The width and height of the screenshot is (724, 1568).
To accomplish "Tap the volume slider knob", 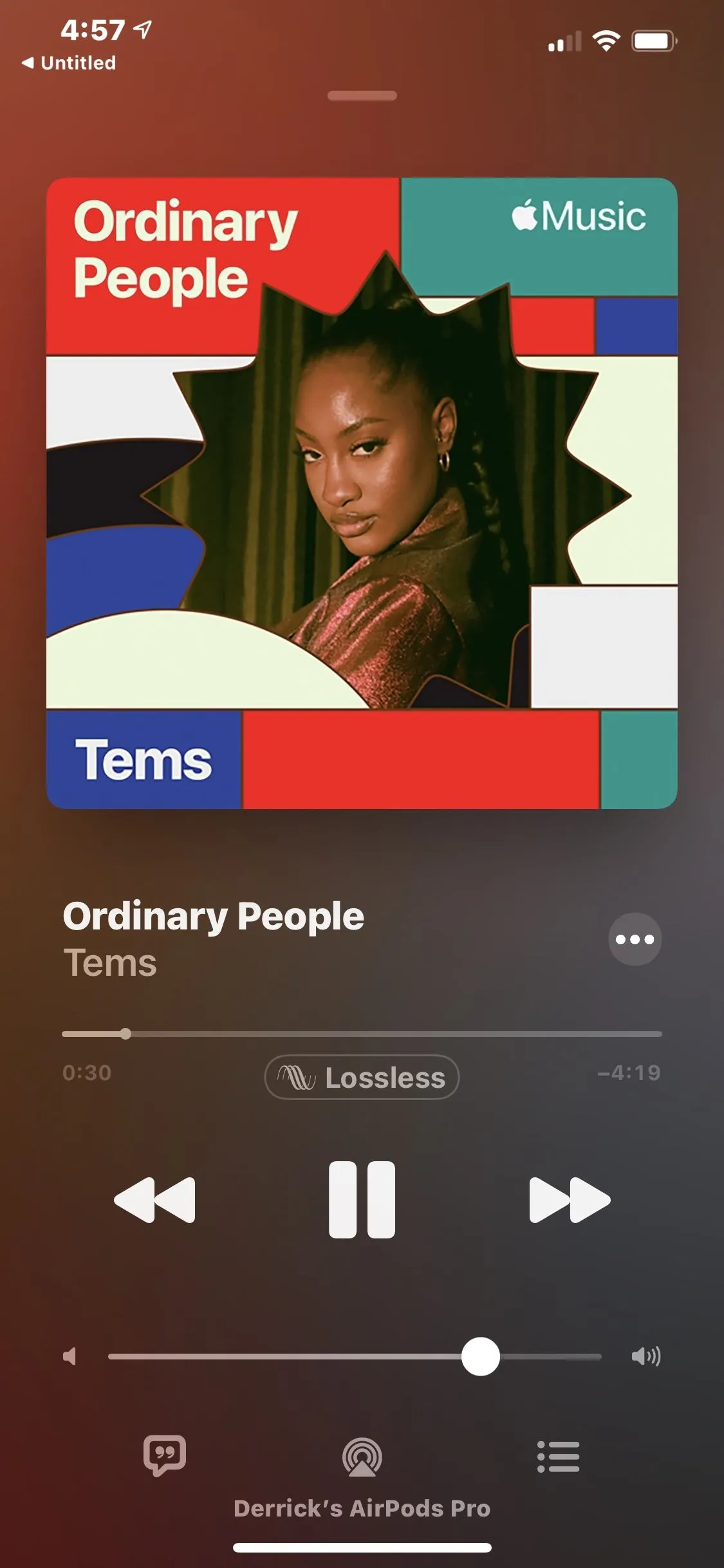I will click(x=480, y=1356).
